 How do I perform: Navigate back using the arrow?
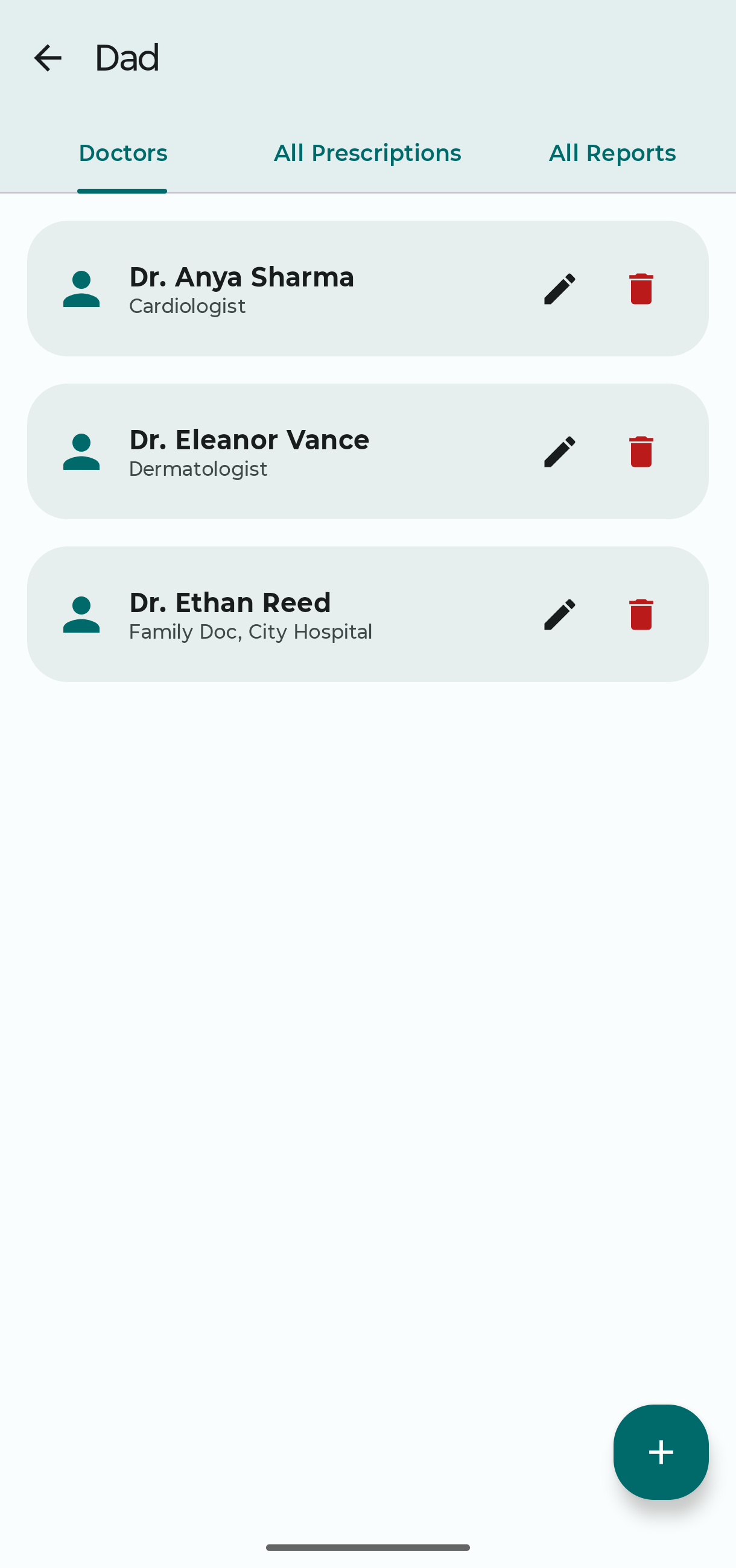coord(48,58)
